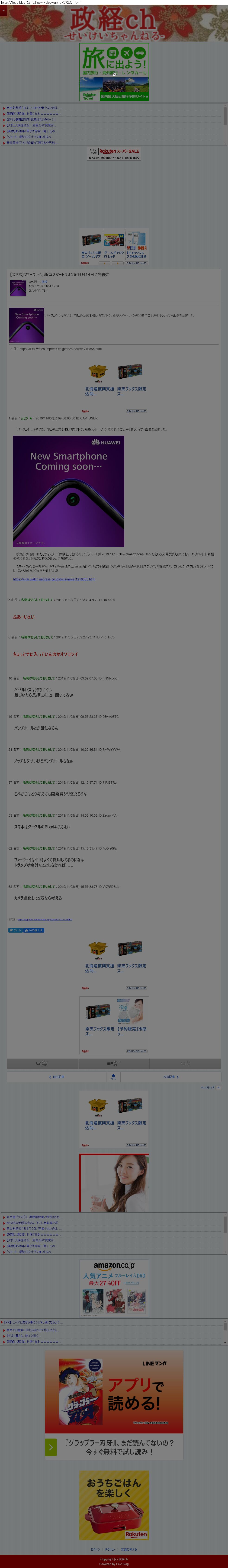The height and width of the screenshot is (1568, 228).
Task: Open the Rakuten Travel 旅に出よう ad banner
Action: 114,72
